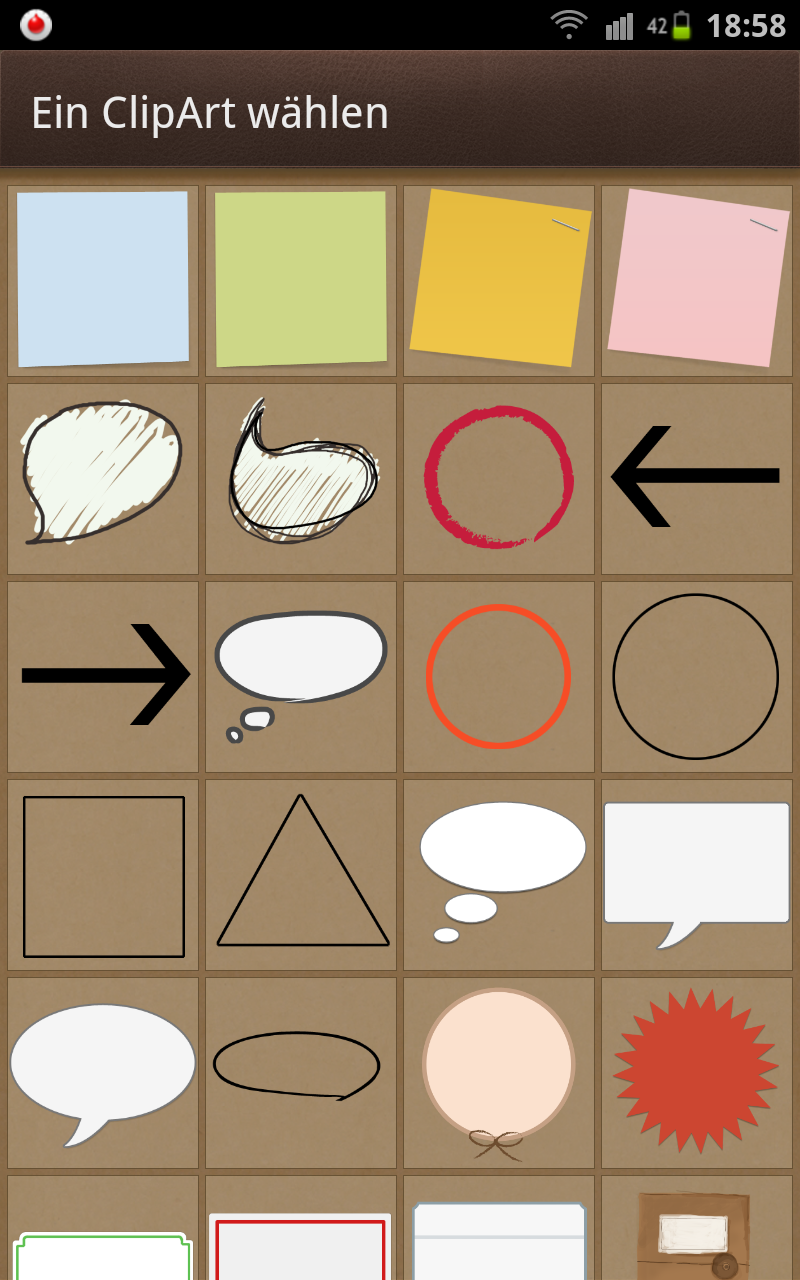The image size is (800, 1280).
Task: Choose the sketchy bubble with curled tail
Action: click(x=301, y=478)
